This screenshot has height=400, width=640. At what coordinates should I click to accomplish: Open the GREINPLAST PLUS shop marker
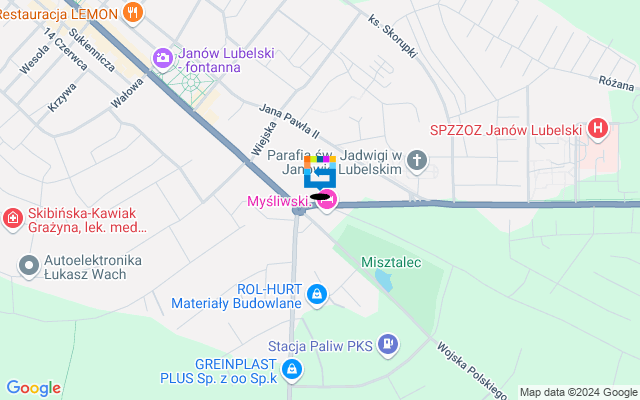(291, 371)
